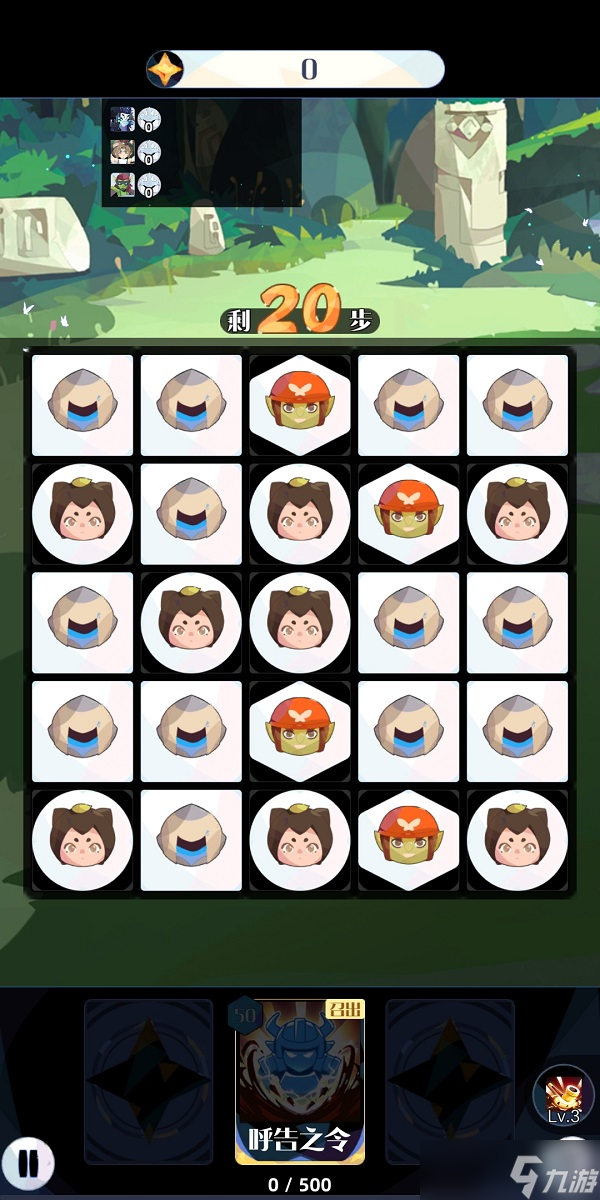Open the Lv.3 bird skill icon

pyautogui.click(x=563, y=1095)
